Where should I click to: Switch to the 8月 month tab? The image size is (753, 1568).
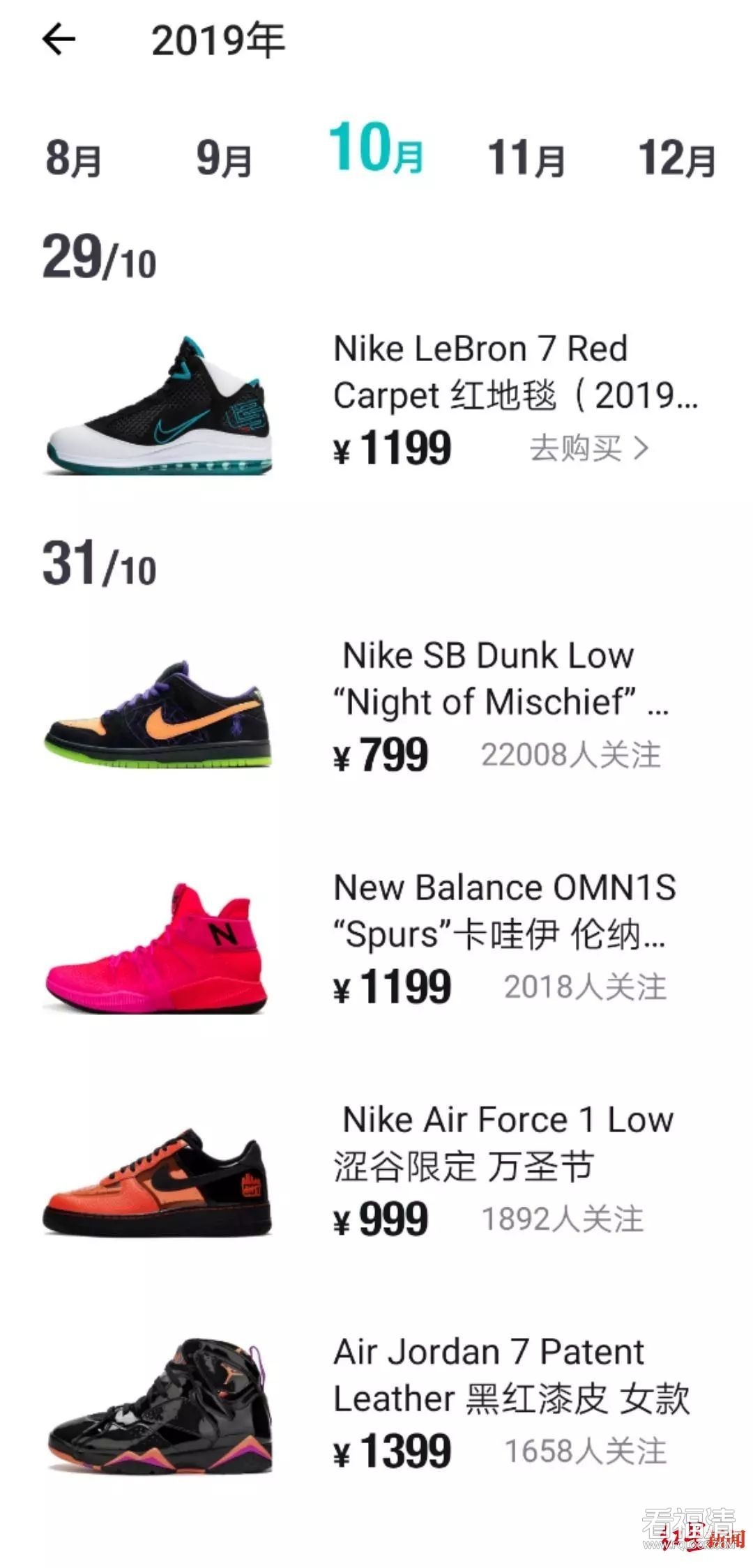[74, 158]
